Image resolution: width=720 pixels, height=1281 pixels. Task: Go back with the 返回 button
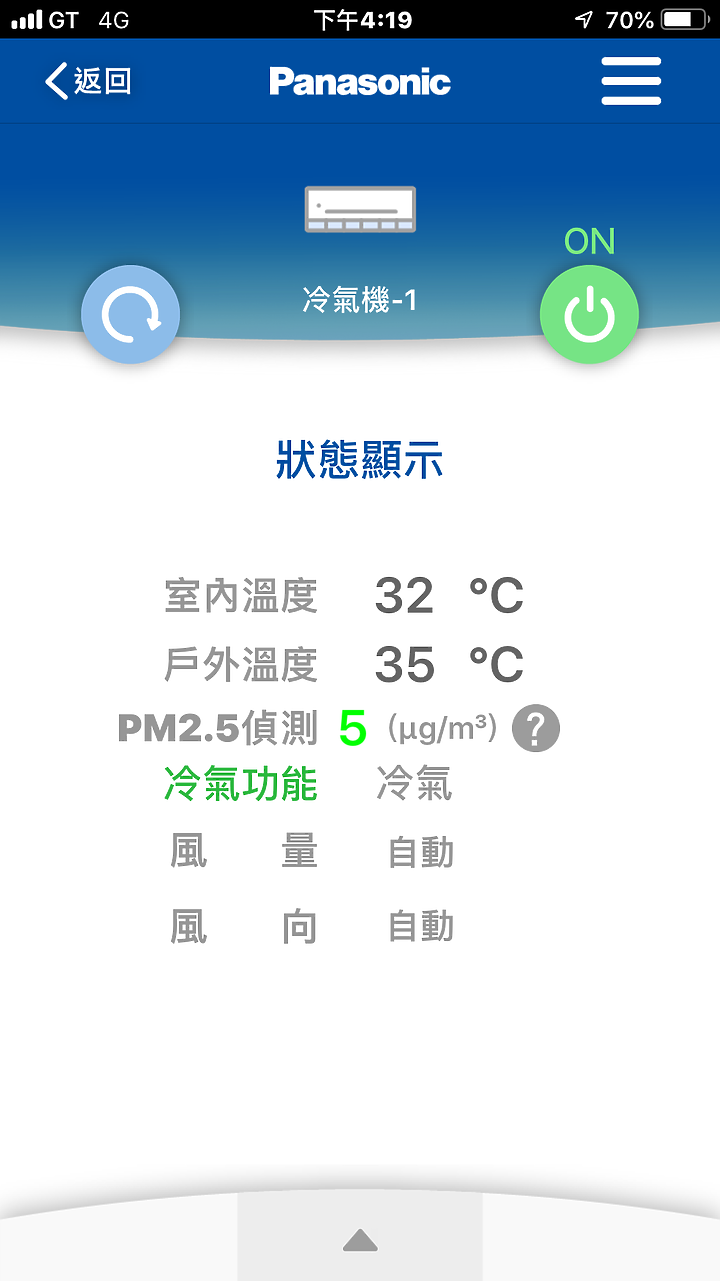(88, 81)
